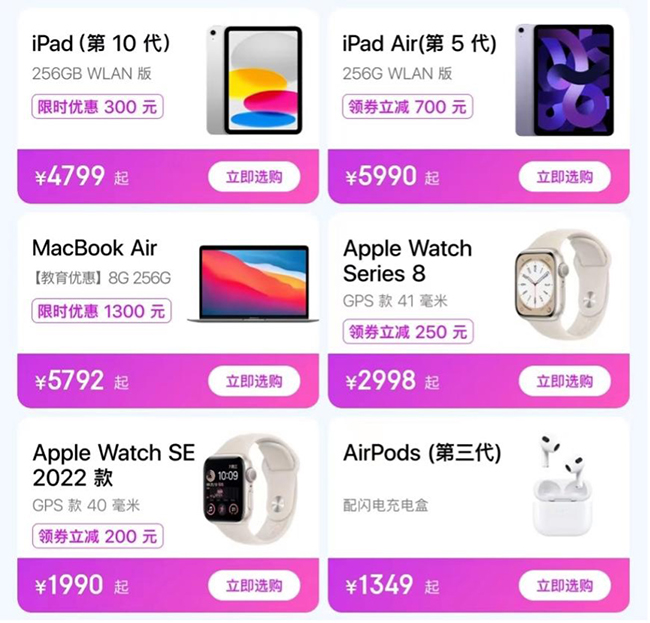The width and height of the screenshot is (650, 623).
Task: Select 立即选购 on MacBook Air card
Action: (x=254, y=381)
